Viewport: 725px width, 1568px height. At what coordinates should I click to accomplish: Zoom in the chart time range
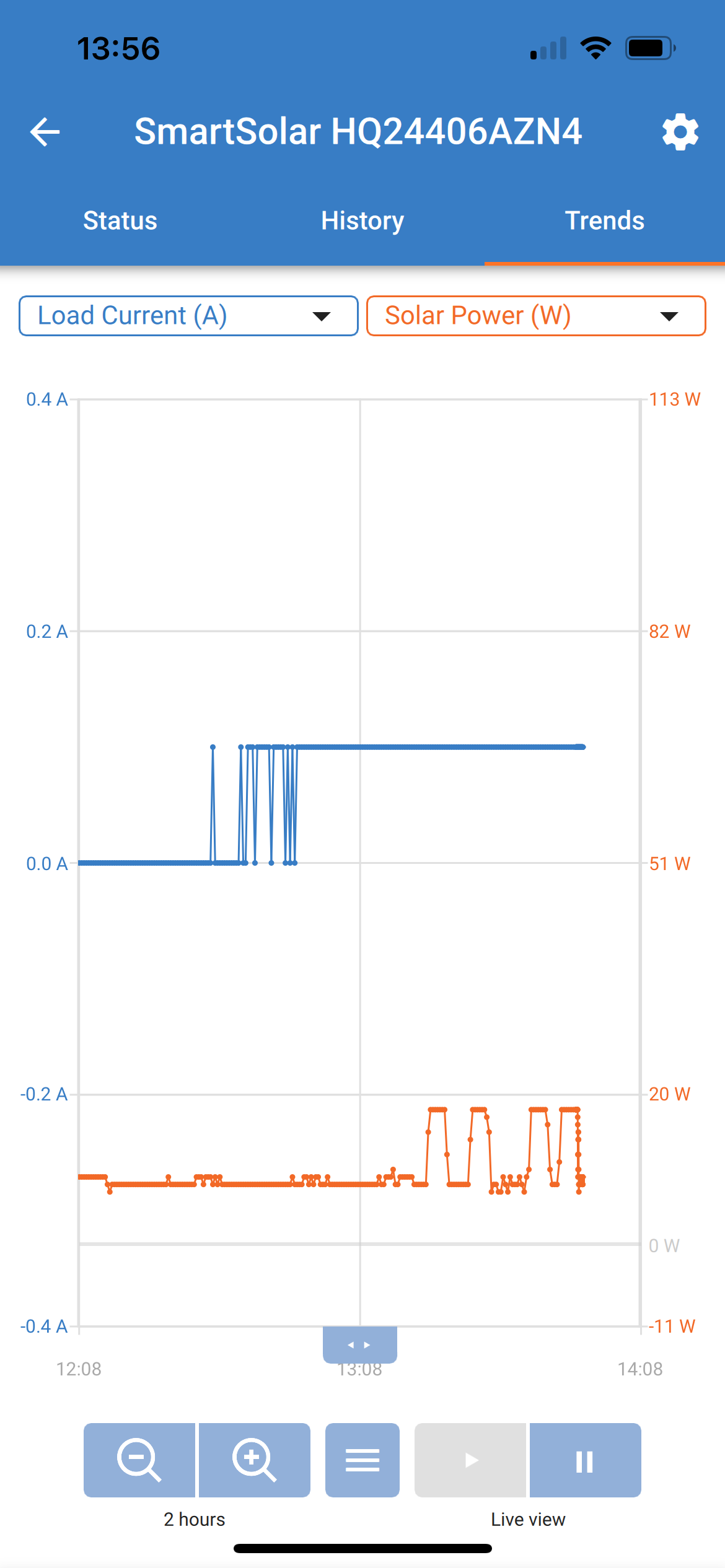pos(254,1460)
